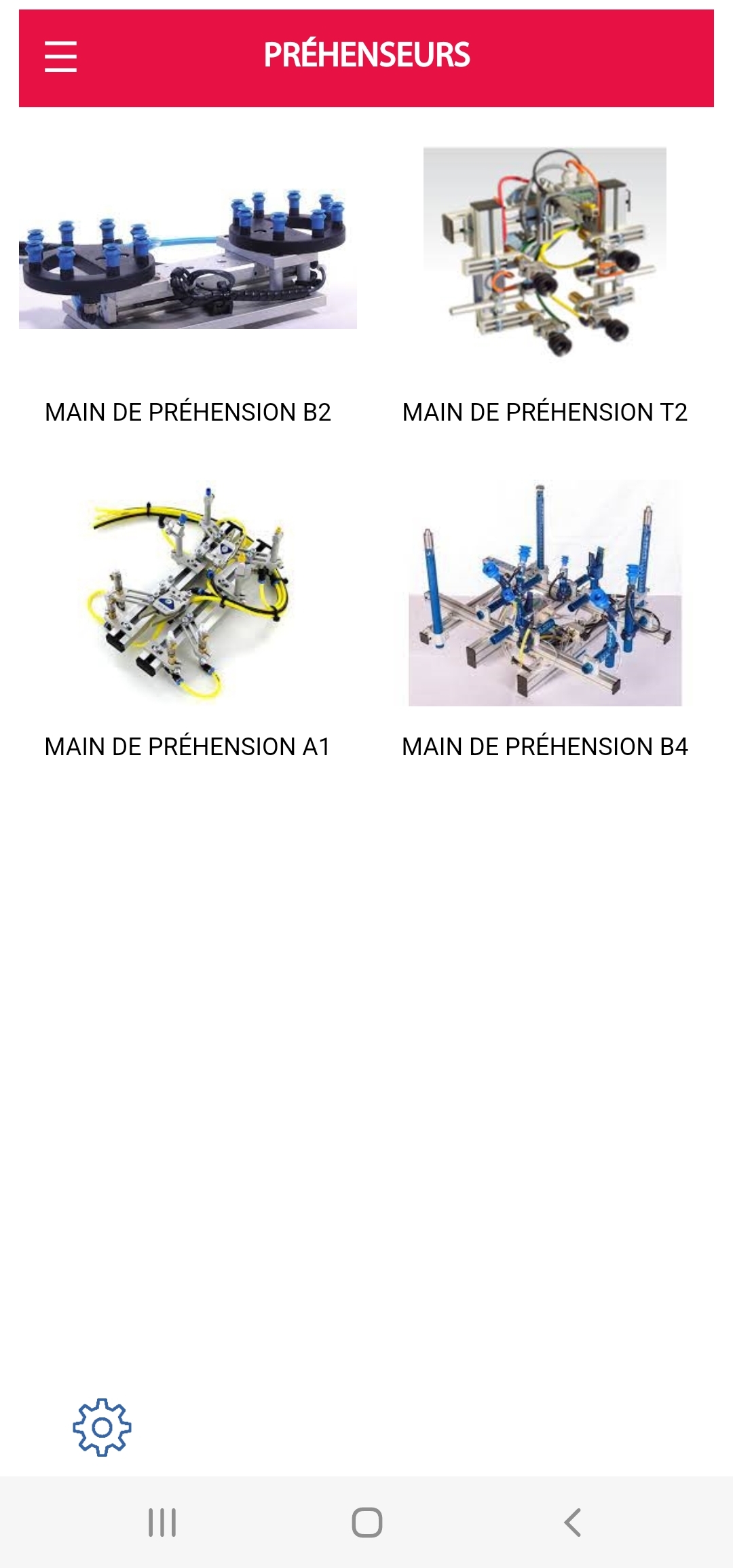
Task: Go to the home screen
Action: [366, 1522]
